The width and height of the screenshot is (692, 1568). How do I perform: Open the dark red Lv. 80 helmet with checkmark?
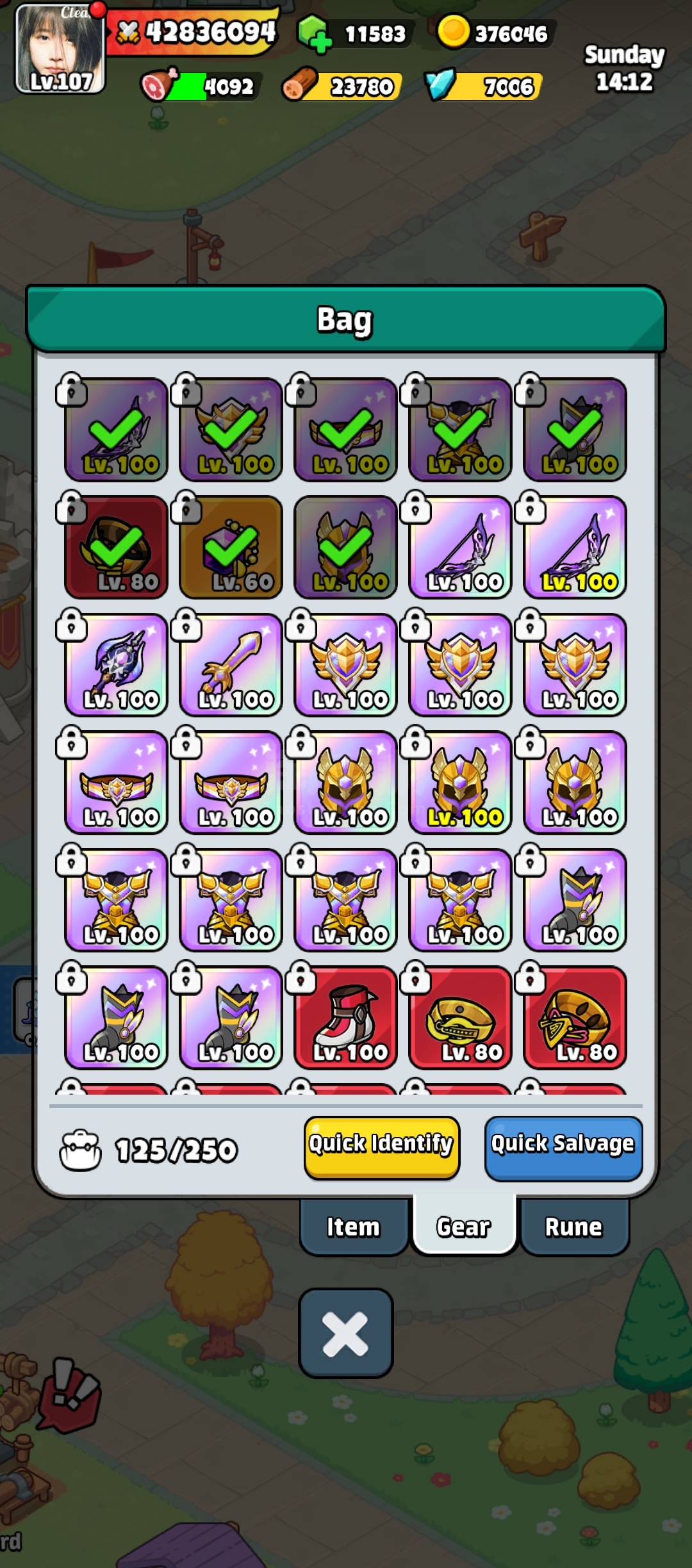pyautogui.click(x=116, y=548)
